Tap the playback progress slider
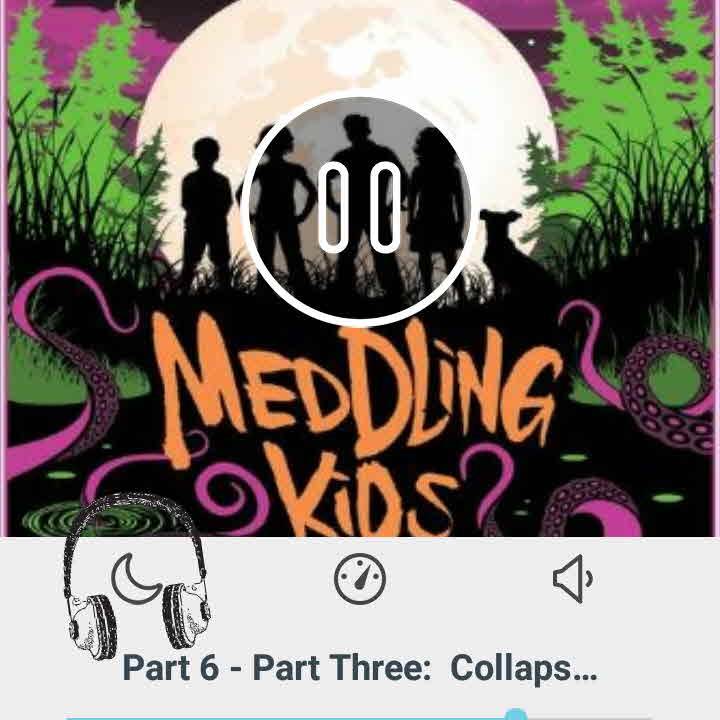 click(515, 714)
